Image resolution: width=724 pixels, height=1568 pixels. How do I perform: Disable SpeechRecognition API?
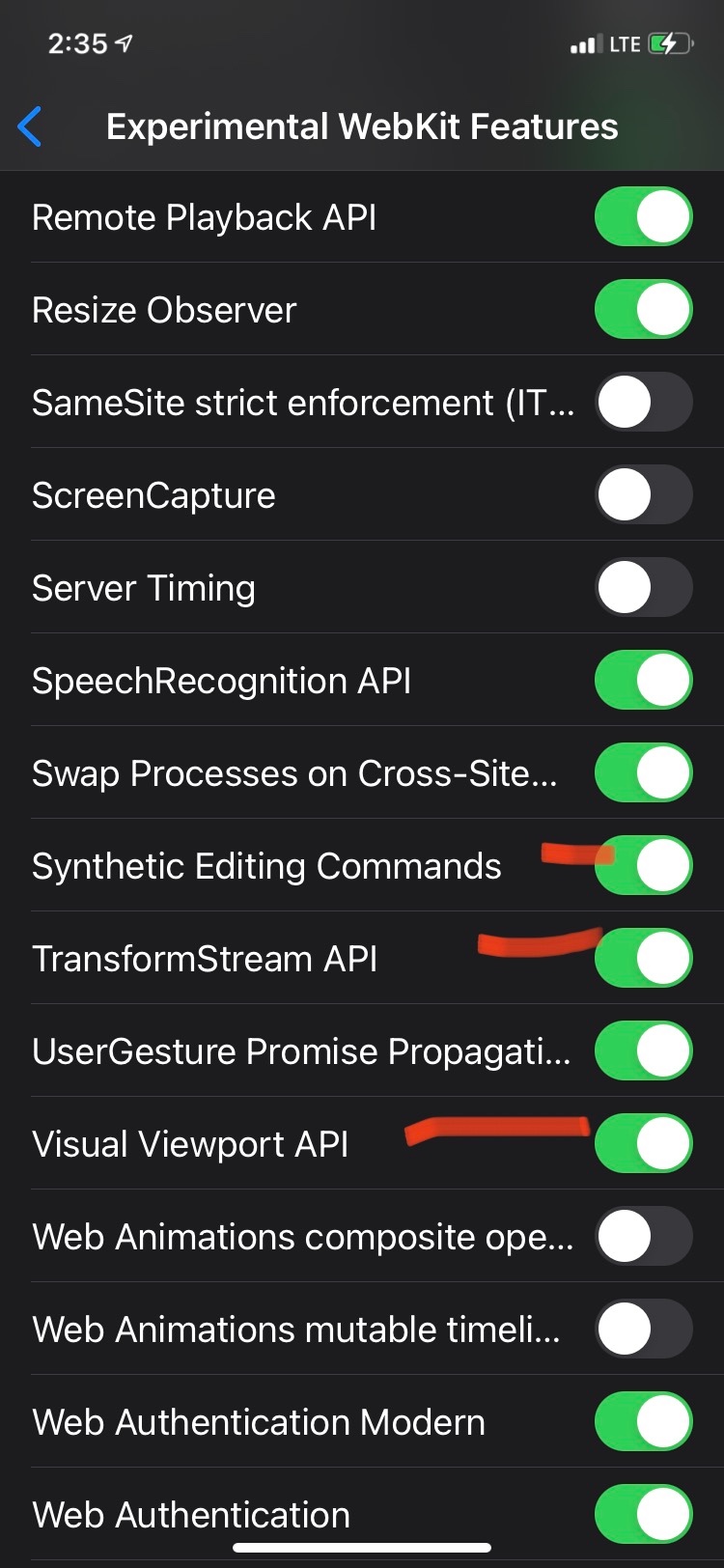pyautogui.click(x=644, y=681)
